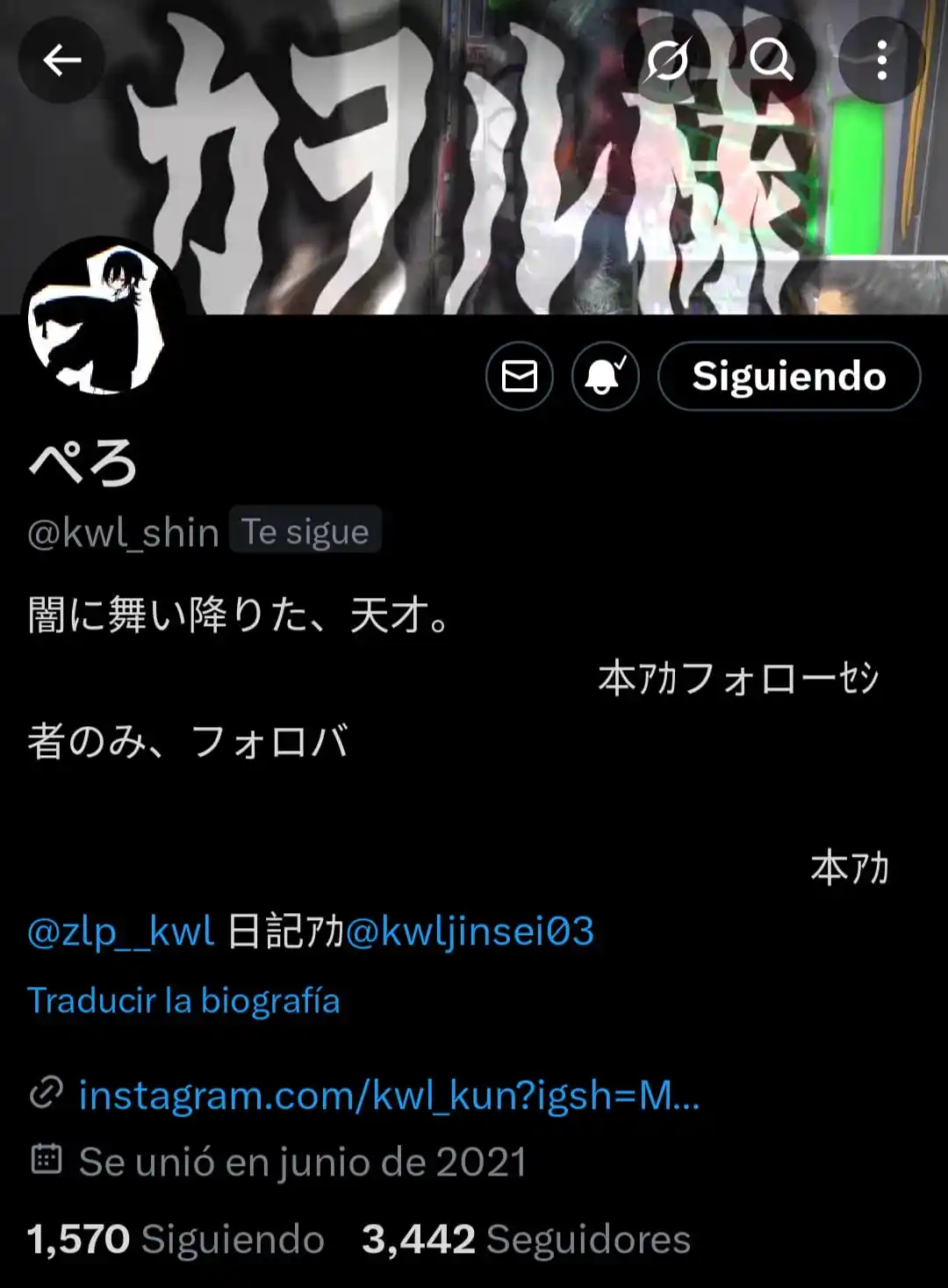Tap the Siguiendo button
948x1288 pixels.
pos(788,377)
